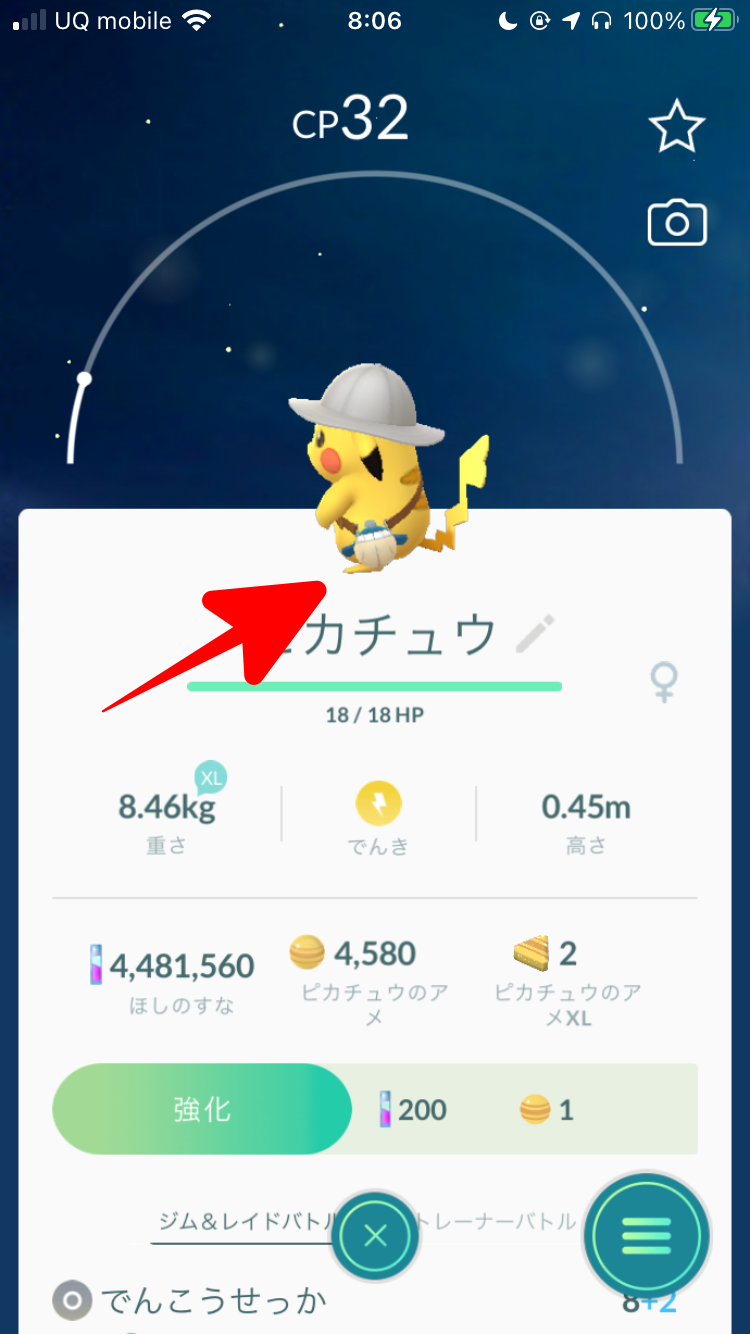Edit the Pokémon nickname with the pencil icon
This screenshot has width=750, height=1334.
(535, 634)
